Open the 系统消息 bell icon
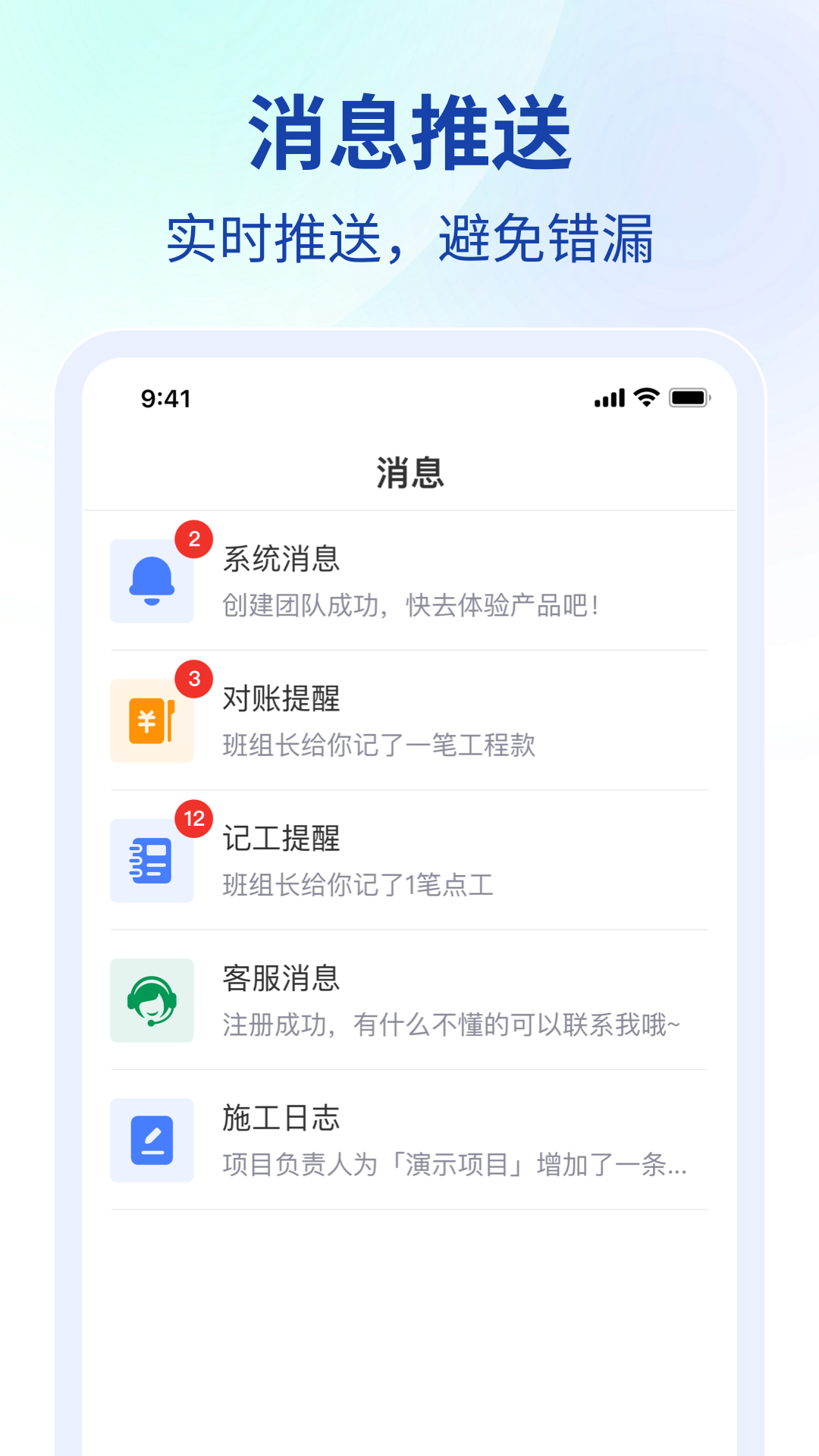Viewport: 819px width, 1456px height. click(152, 580)
